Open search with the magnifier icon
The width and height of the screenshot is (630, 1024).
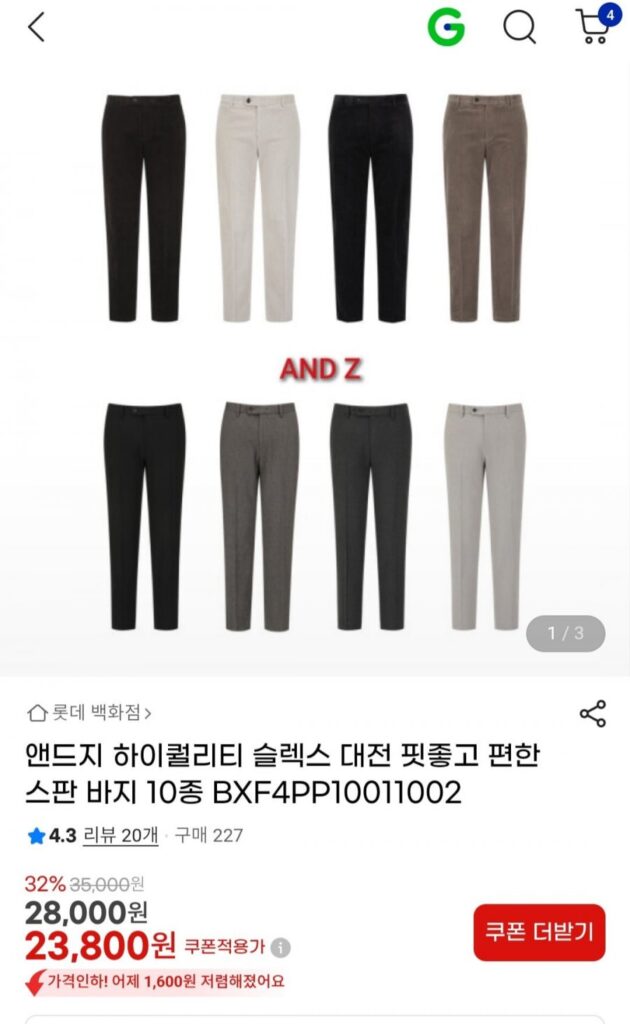(x=519, y=27)
